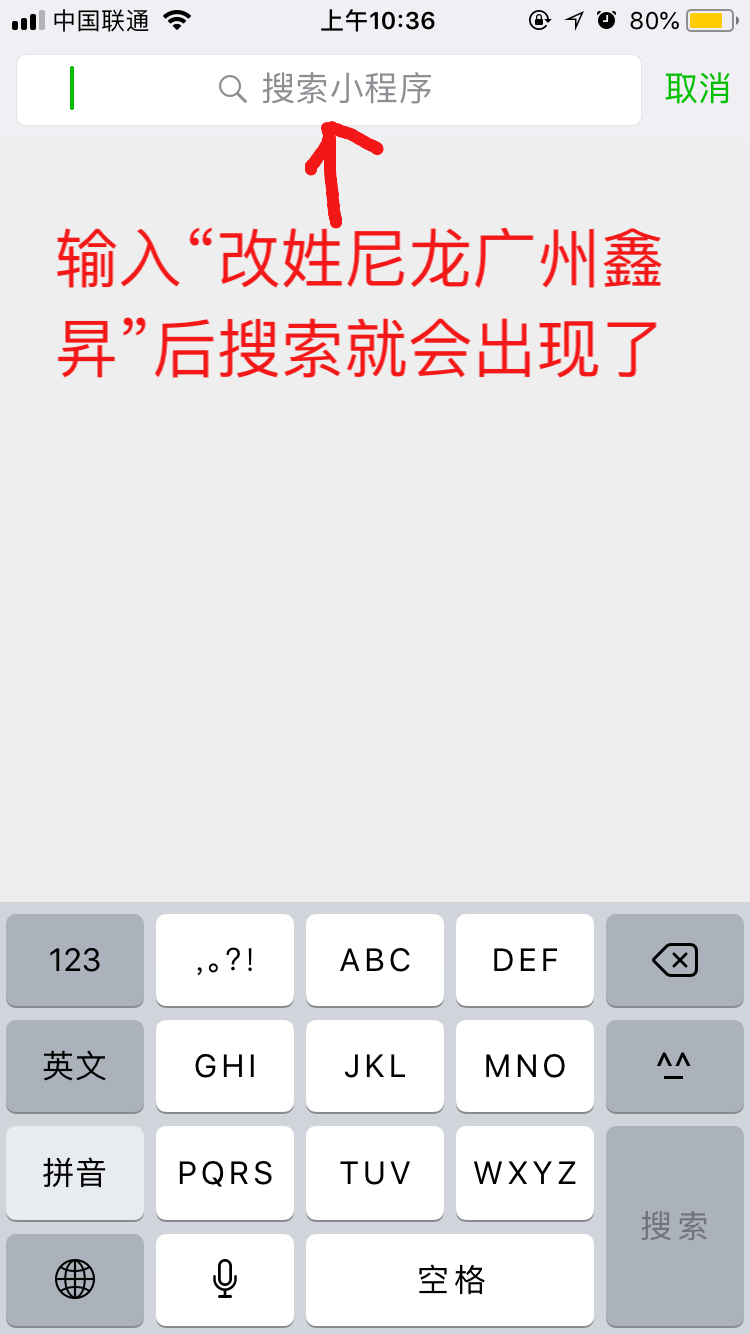Start voice dictation with the microphone key
750x1334 pixels.
click(x=225, y=1278)
